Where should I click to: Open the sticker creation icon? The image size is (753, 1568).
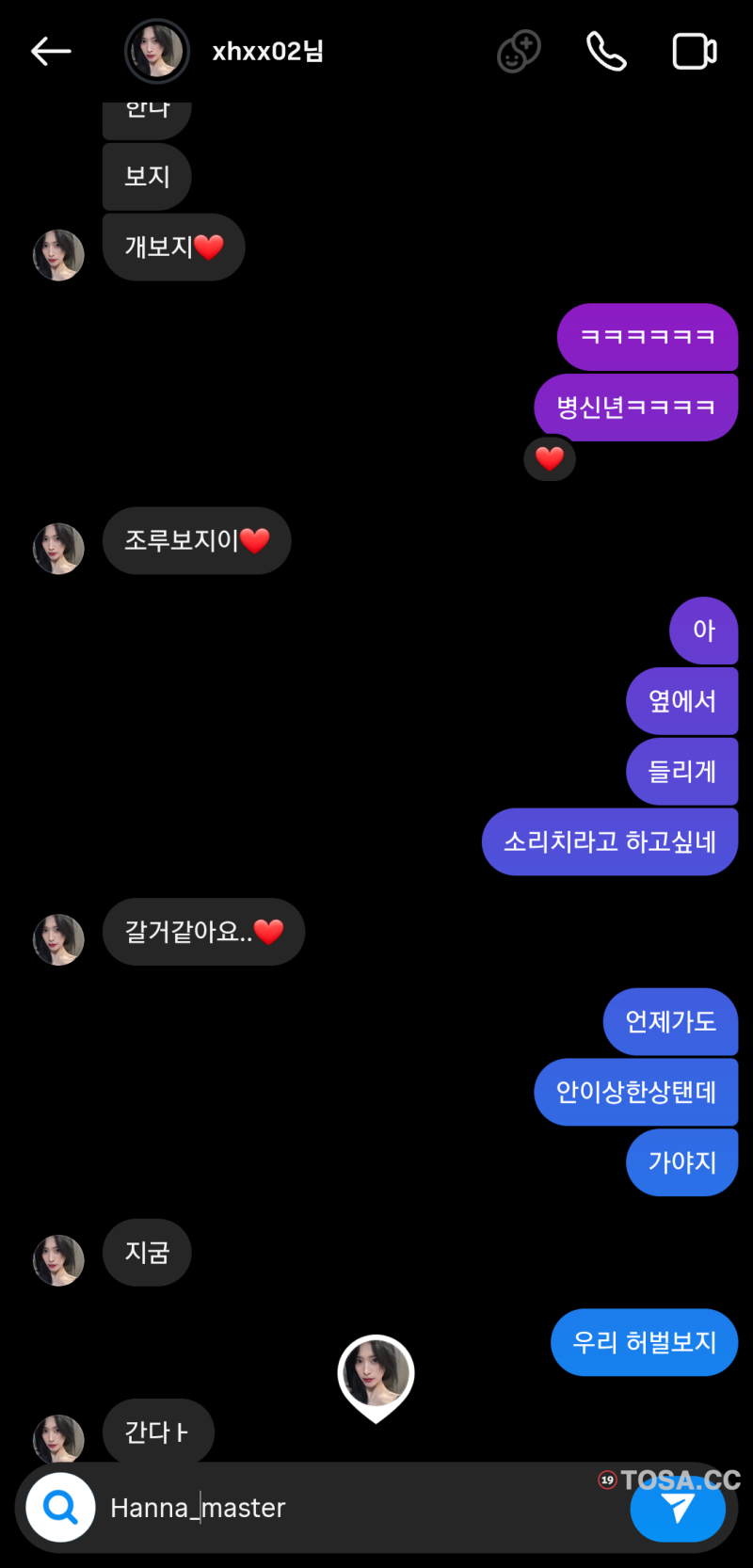(x=519, y=51)
